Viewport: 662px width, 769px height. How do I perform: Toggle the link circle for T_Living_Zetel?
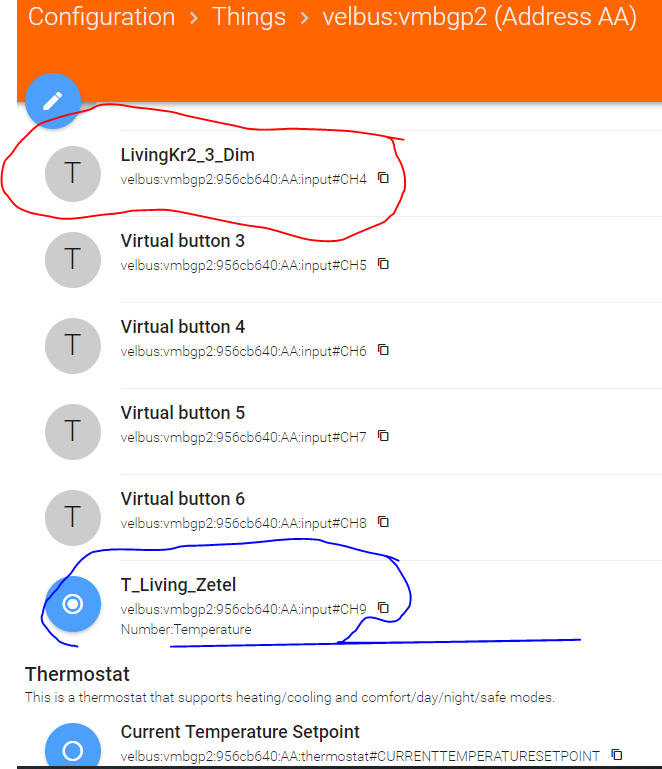(x=73, y=604)
